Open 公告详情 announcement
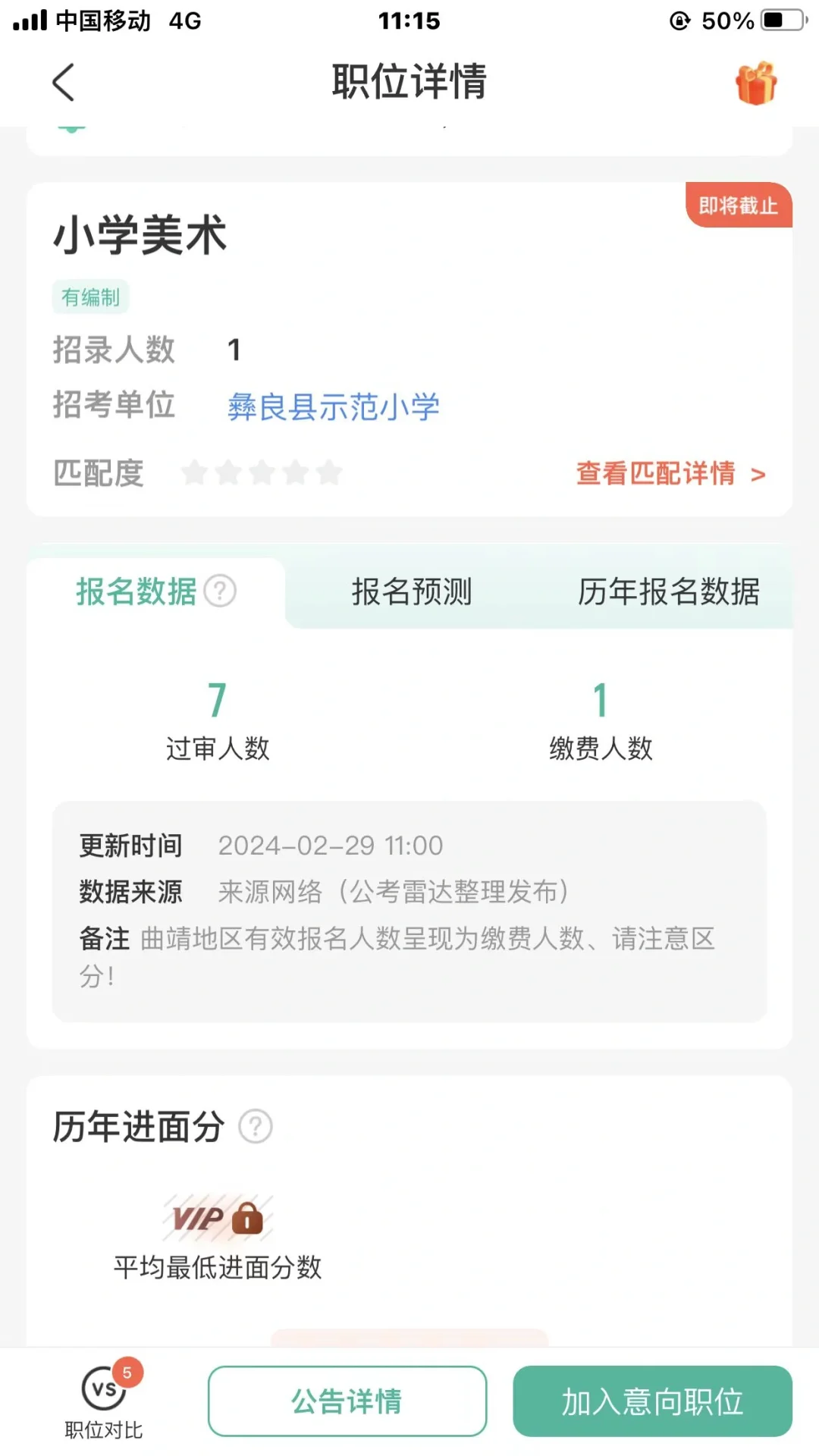The width and height of the screenshot is (819, 1456). [x=347, y=1401]
